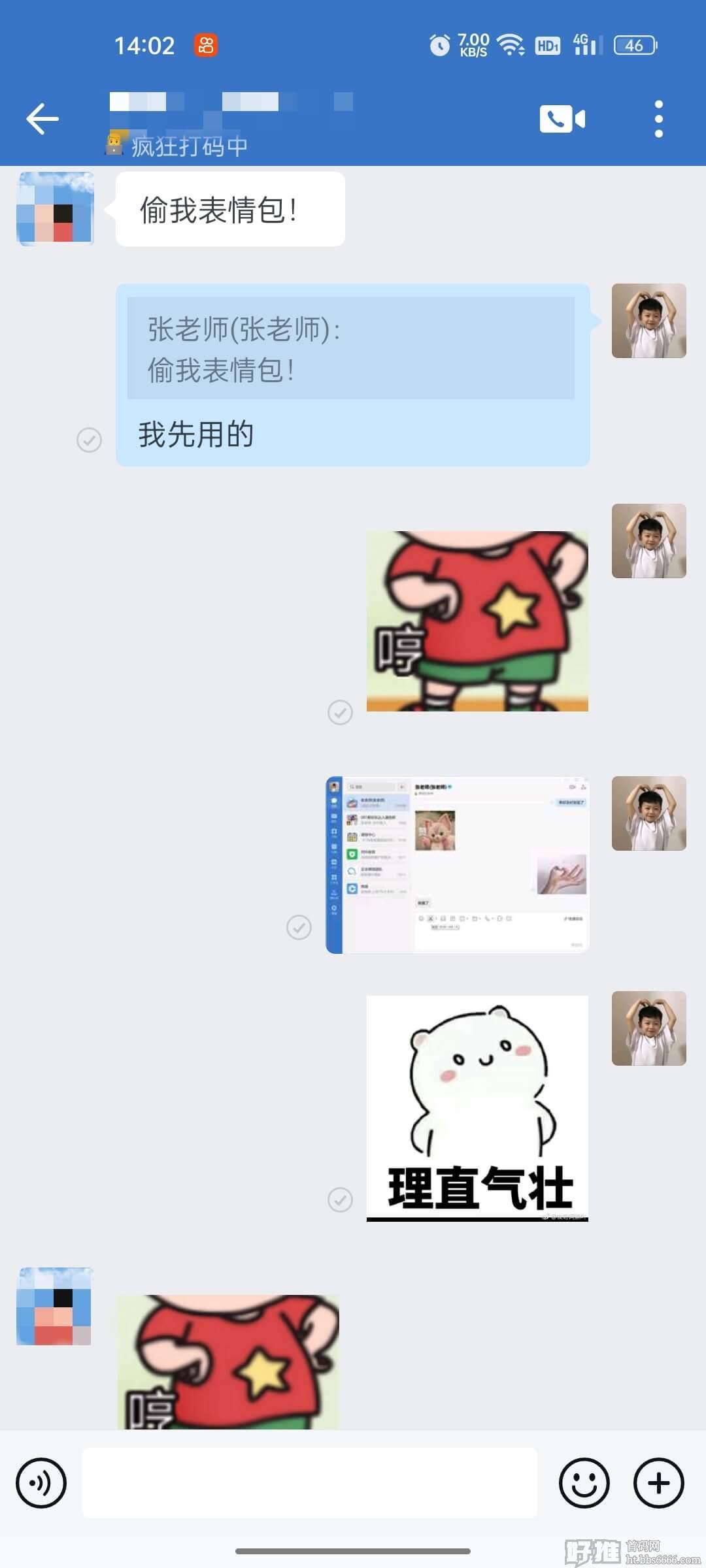Tap the quoted 张老师 message in reply
The image size is (706, 1568).
pyautogui.click(x=351, y=348)
